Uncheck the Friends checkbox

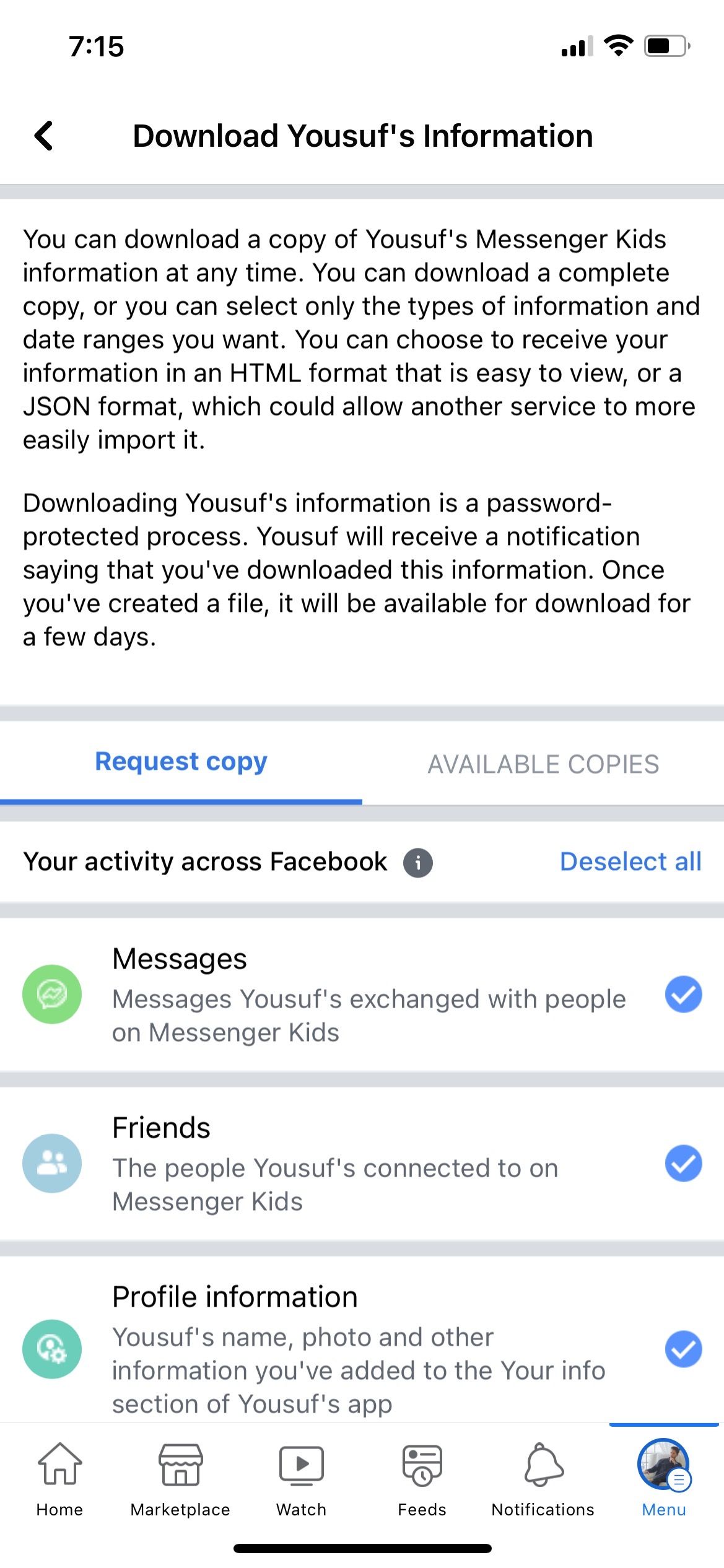683,1164
